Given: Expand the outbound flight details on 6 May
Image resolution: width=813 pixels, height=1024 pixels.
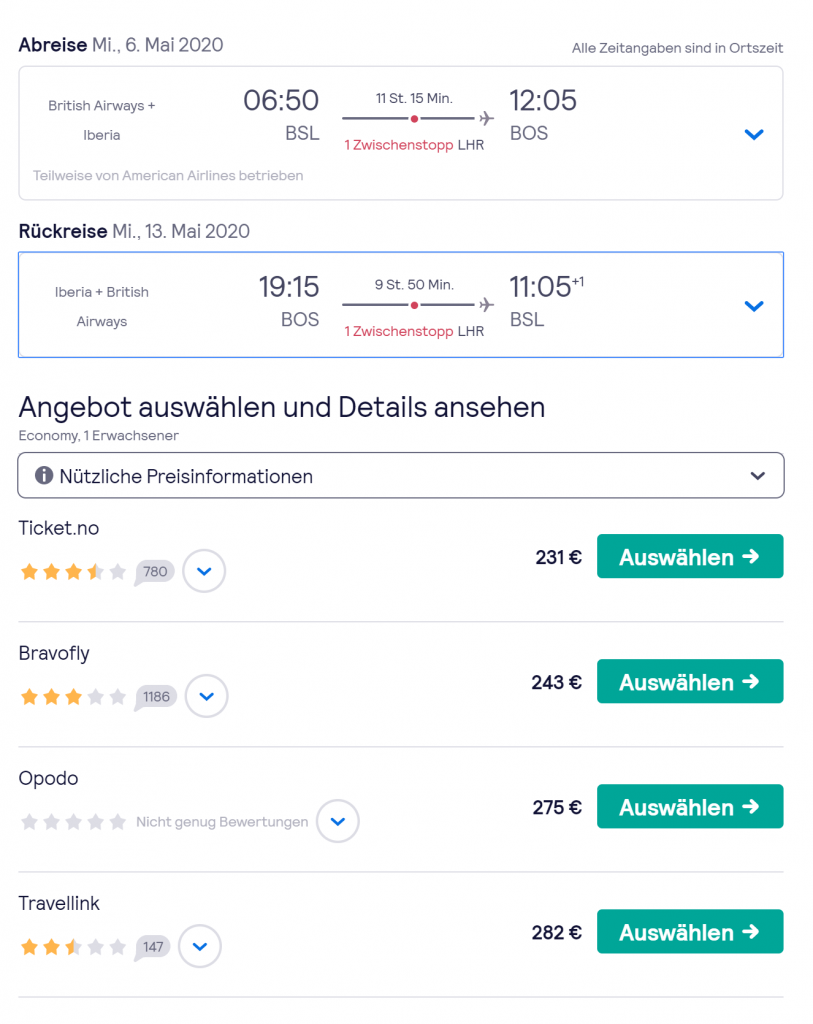Looking at the screenshot, I should 754,134.
